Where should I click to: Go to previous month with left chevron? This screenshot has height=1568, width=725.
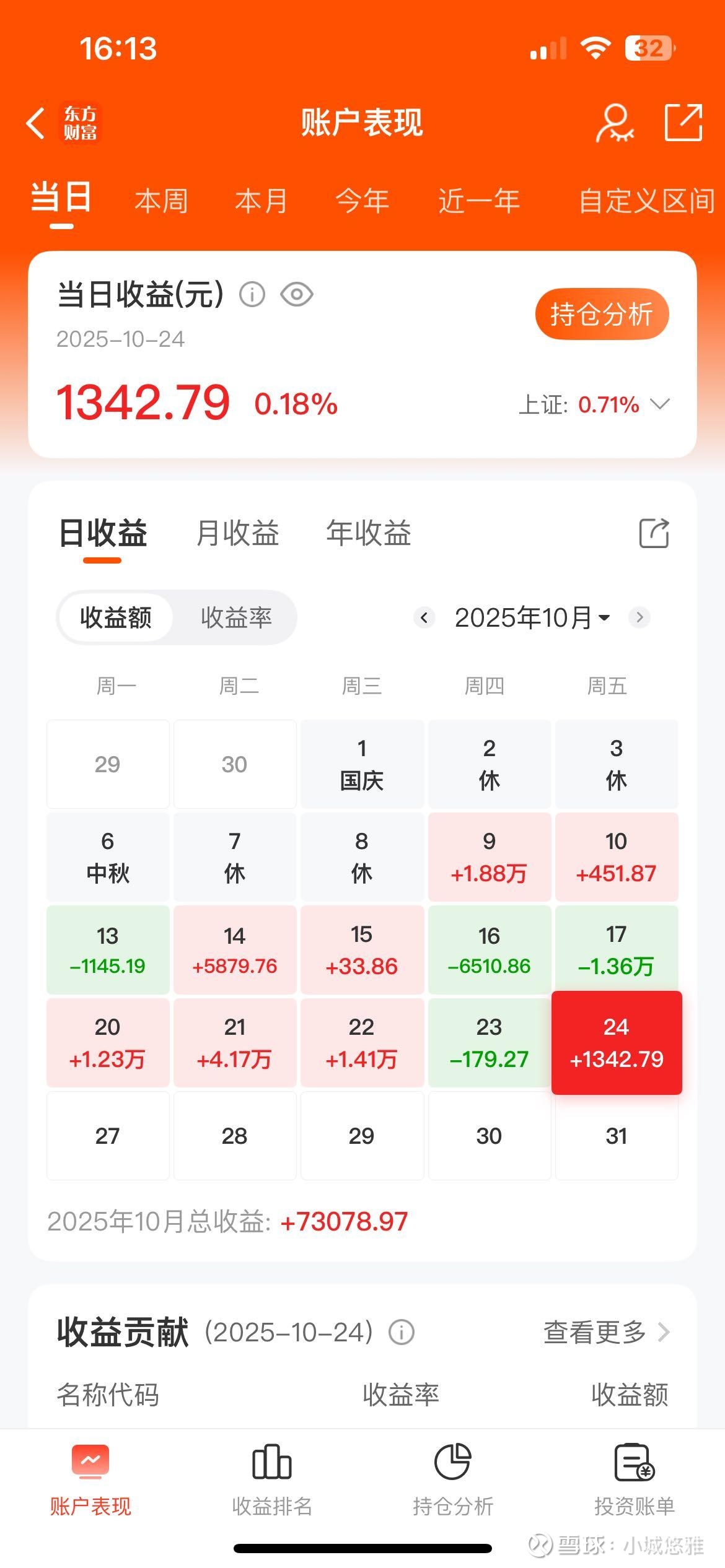tap(424, 617)
